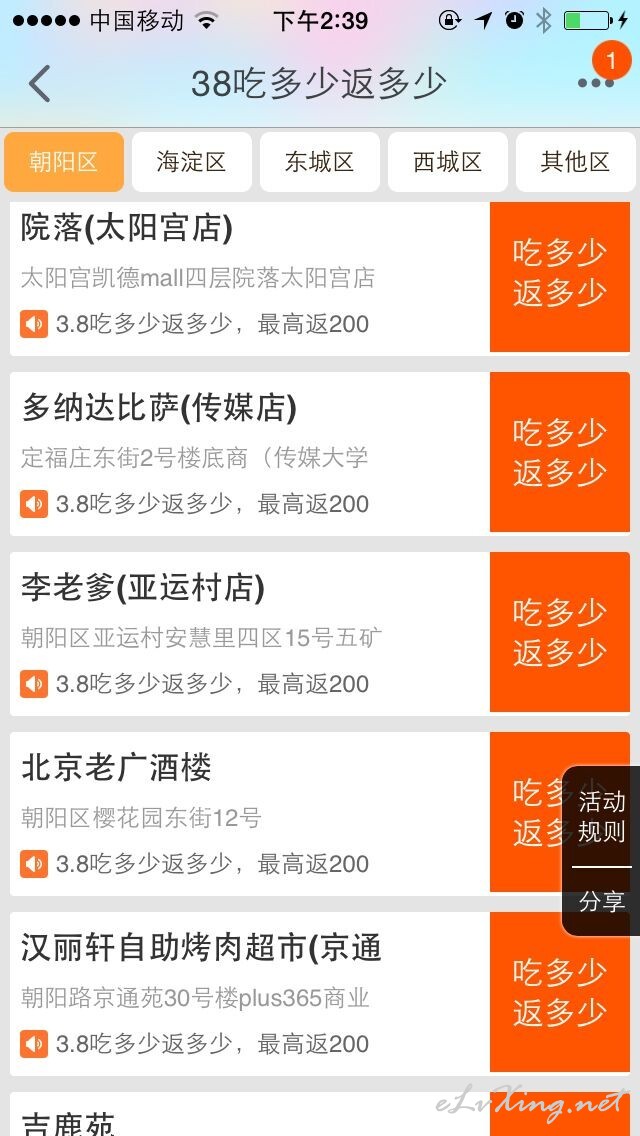Tap 吃多少返多少 button for 汉丽轩自助烤肉超市

coord(560,992)
